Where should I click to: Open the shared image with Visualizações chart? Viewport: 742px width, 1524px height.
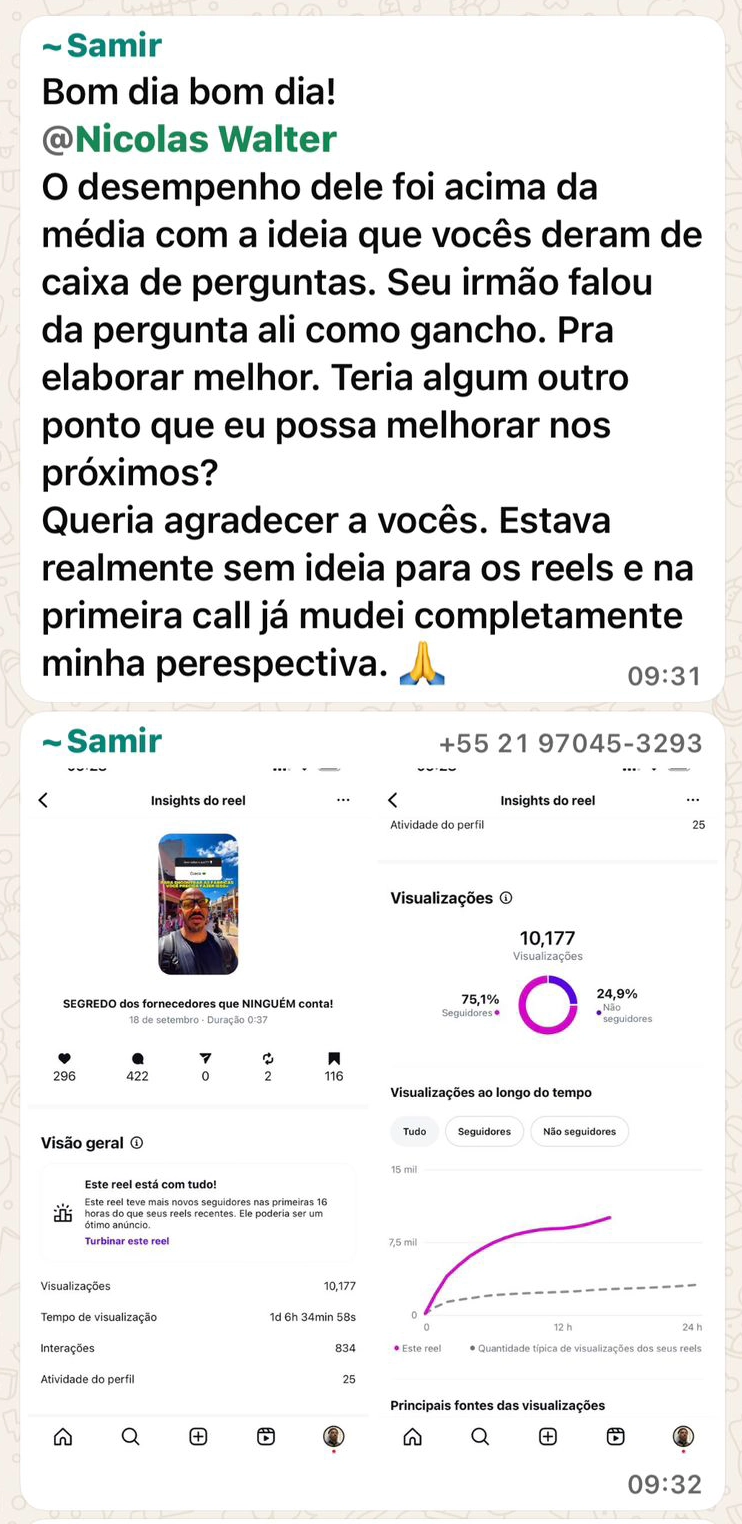(547, 1100)
